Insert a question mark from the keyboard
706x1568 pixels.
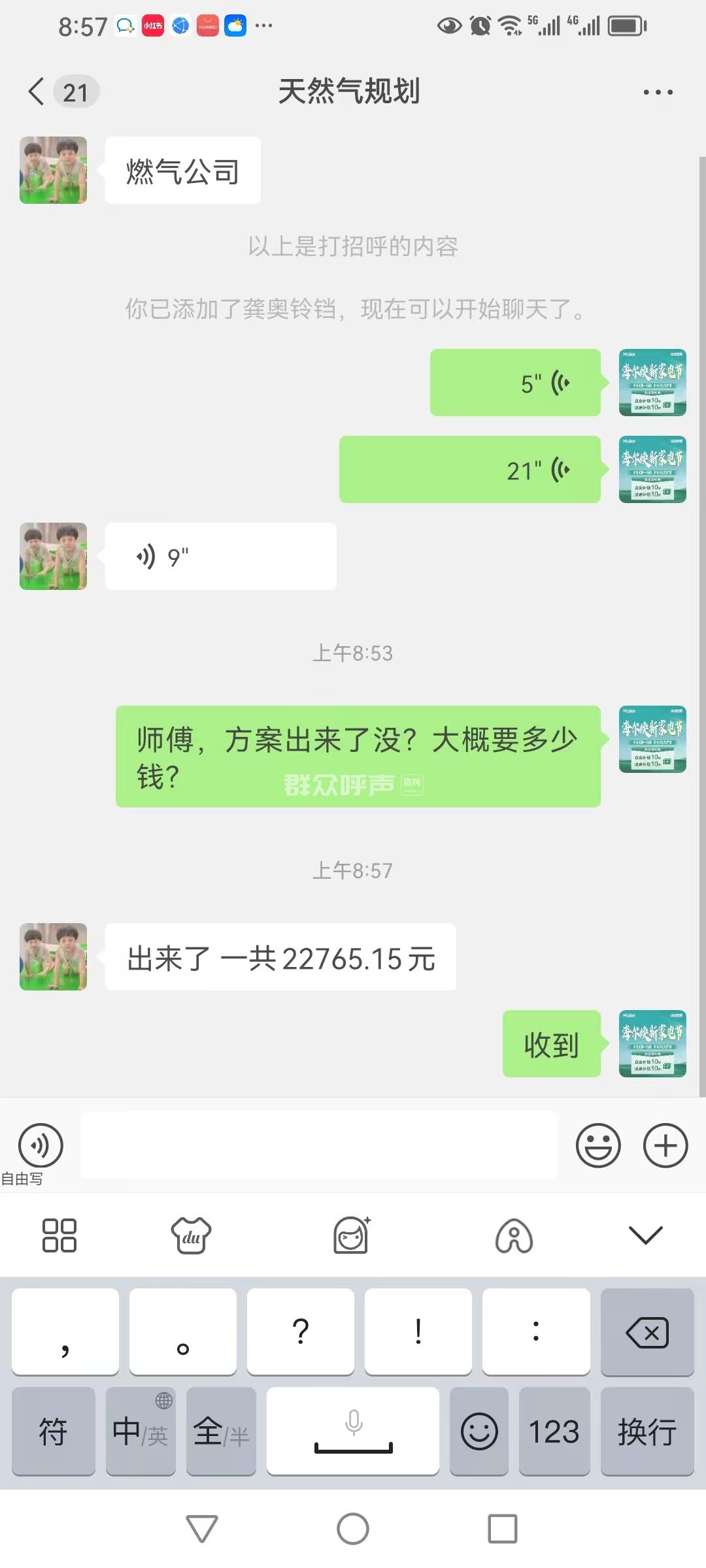tap(301, 1331)
